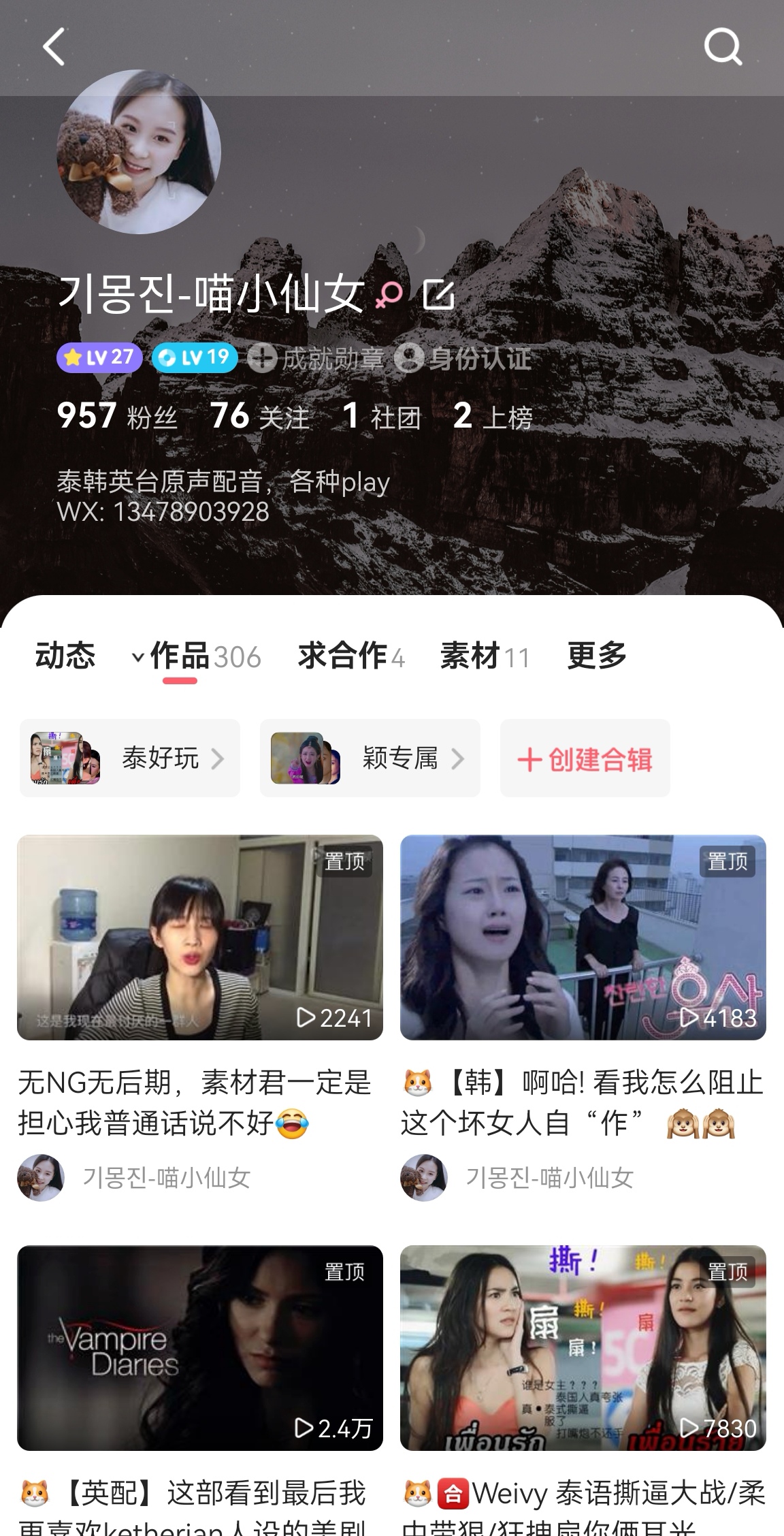The image size is (784, 1536).
Task: Open the LV 19 badge
Action: 194,357
